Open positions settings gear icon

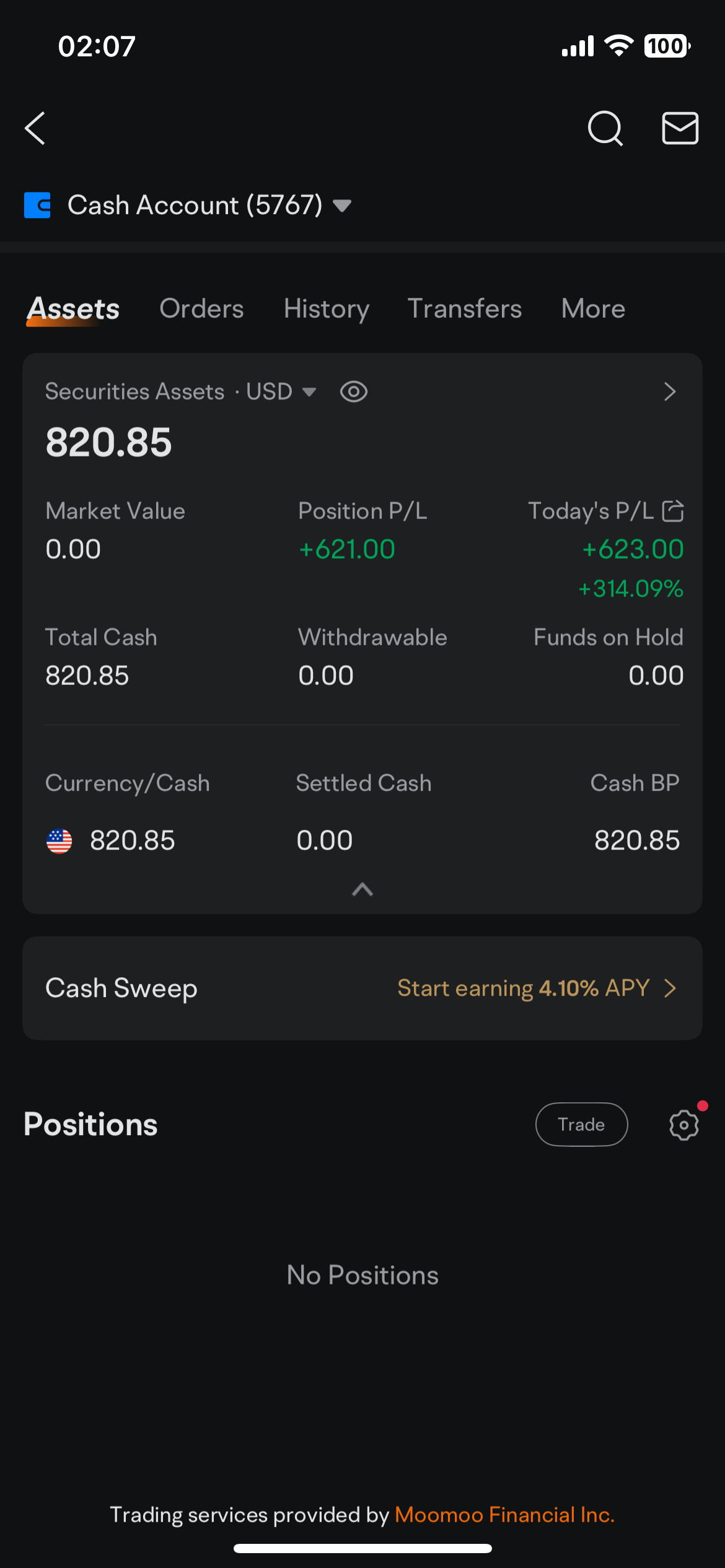(x=684, y=1125)
